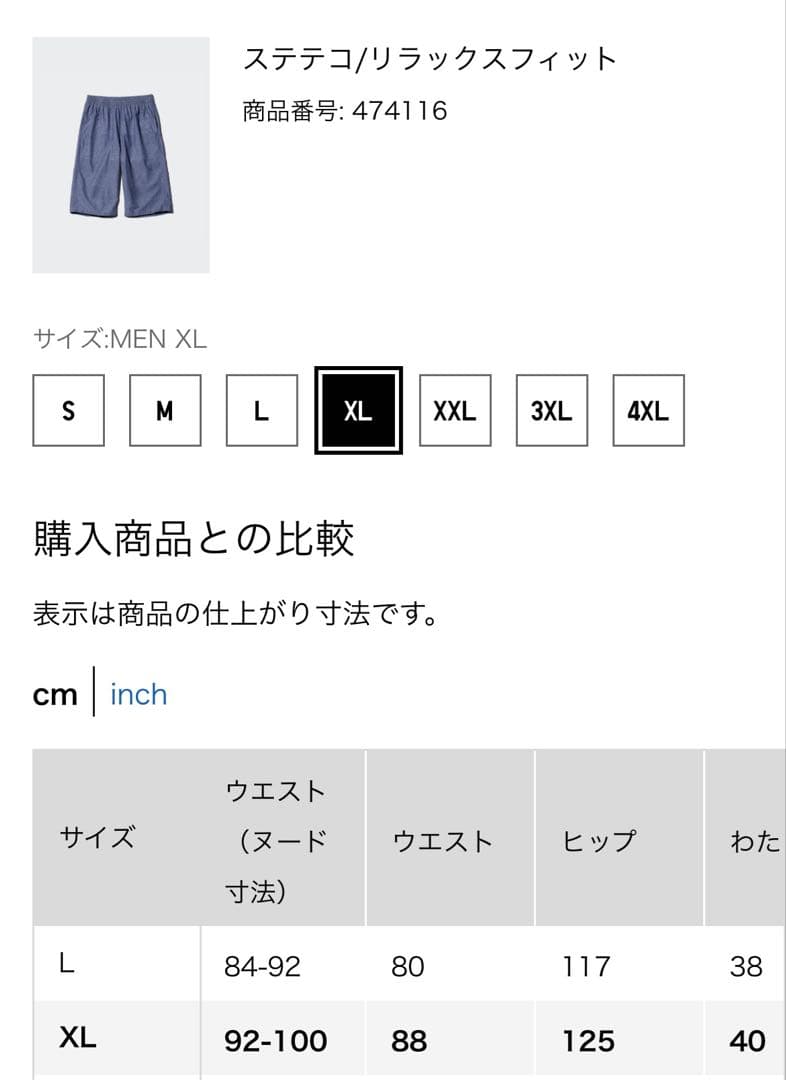Choose size 4XL
This screenshot has width=786, height=1080.
pos(648,411)
